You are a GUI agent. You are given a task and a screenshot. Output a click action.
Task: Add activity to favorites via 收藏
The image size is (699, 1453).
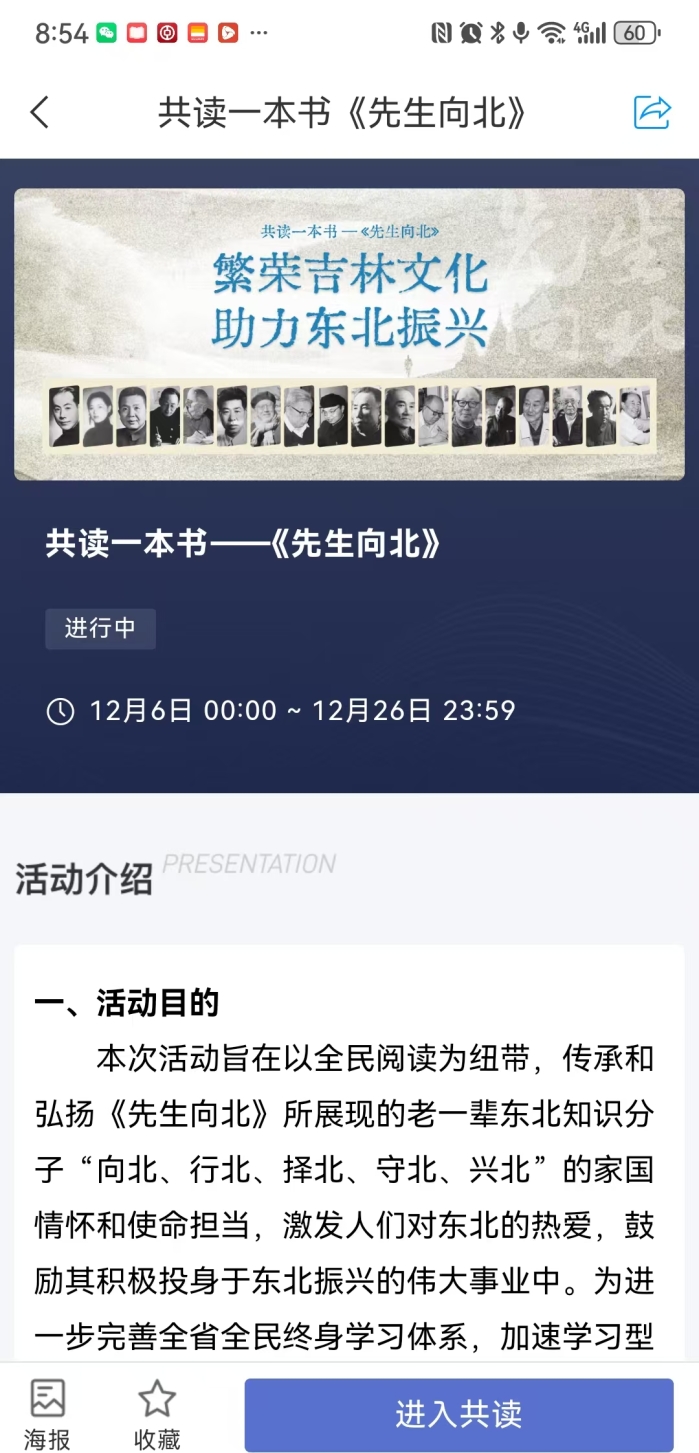[x=157, y=1413]
